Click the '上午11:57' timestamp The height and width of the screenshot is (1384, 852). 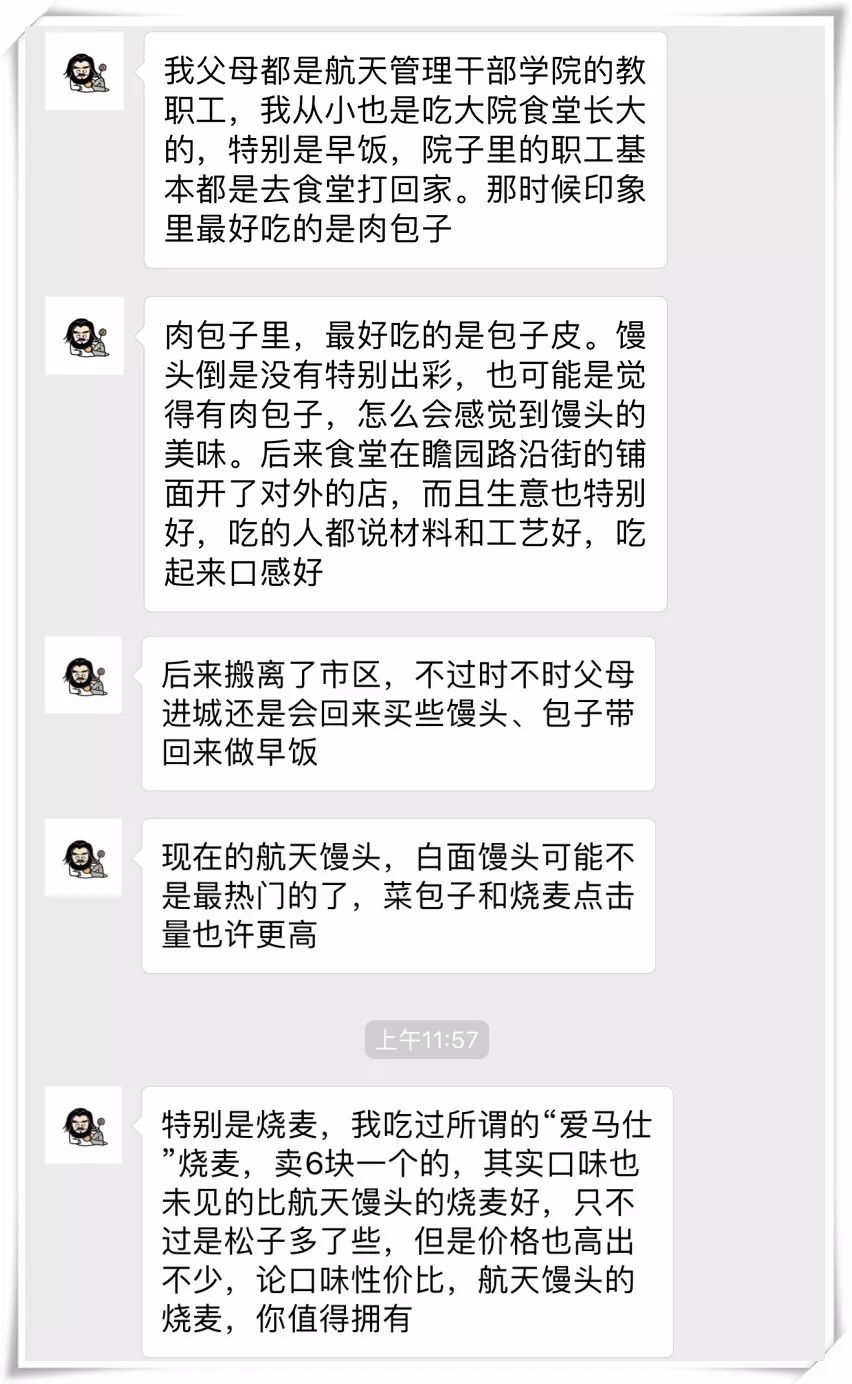[x=426, y=1038]
